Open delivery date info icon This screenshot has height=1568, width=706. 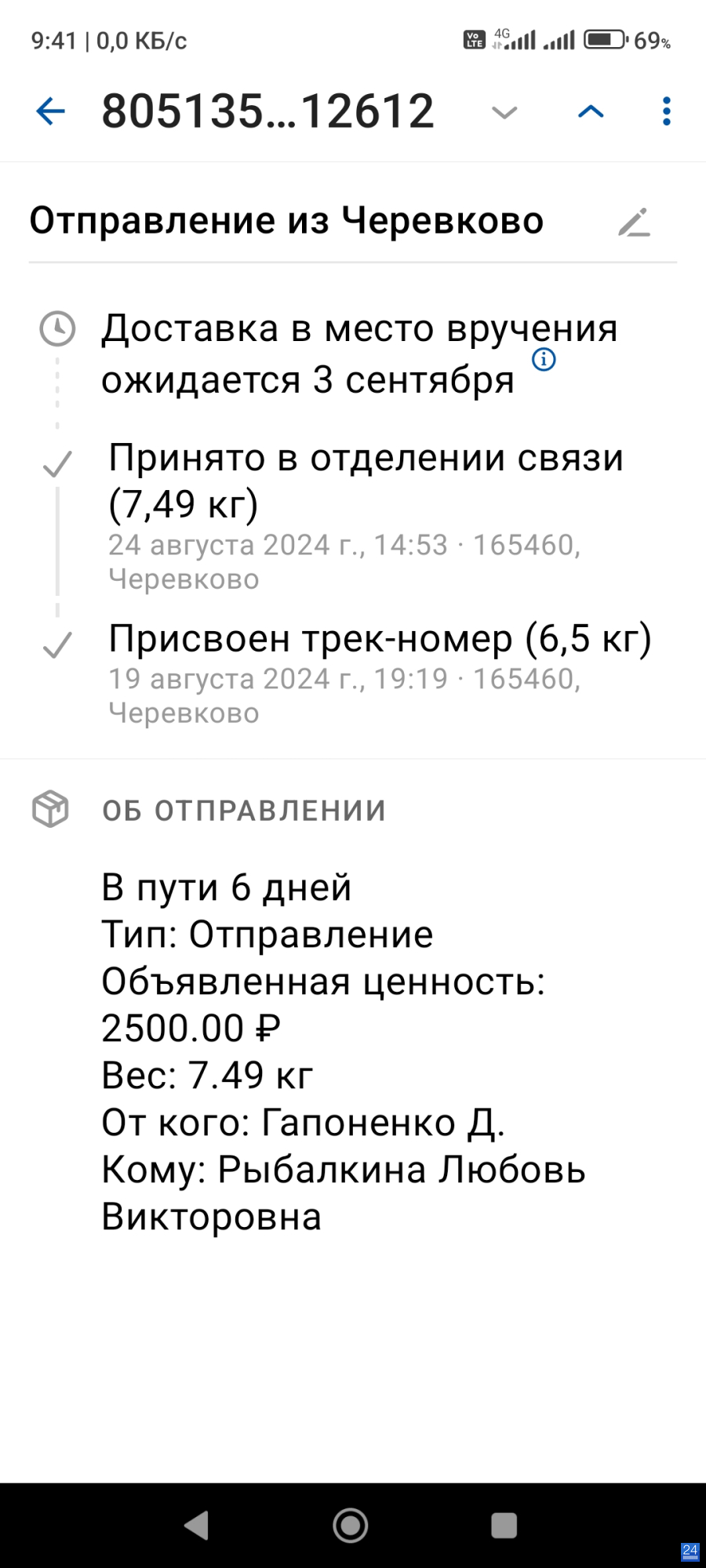tap(544, 360)
